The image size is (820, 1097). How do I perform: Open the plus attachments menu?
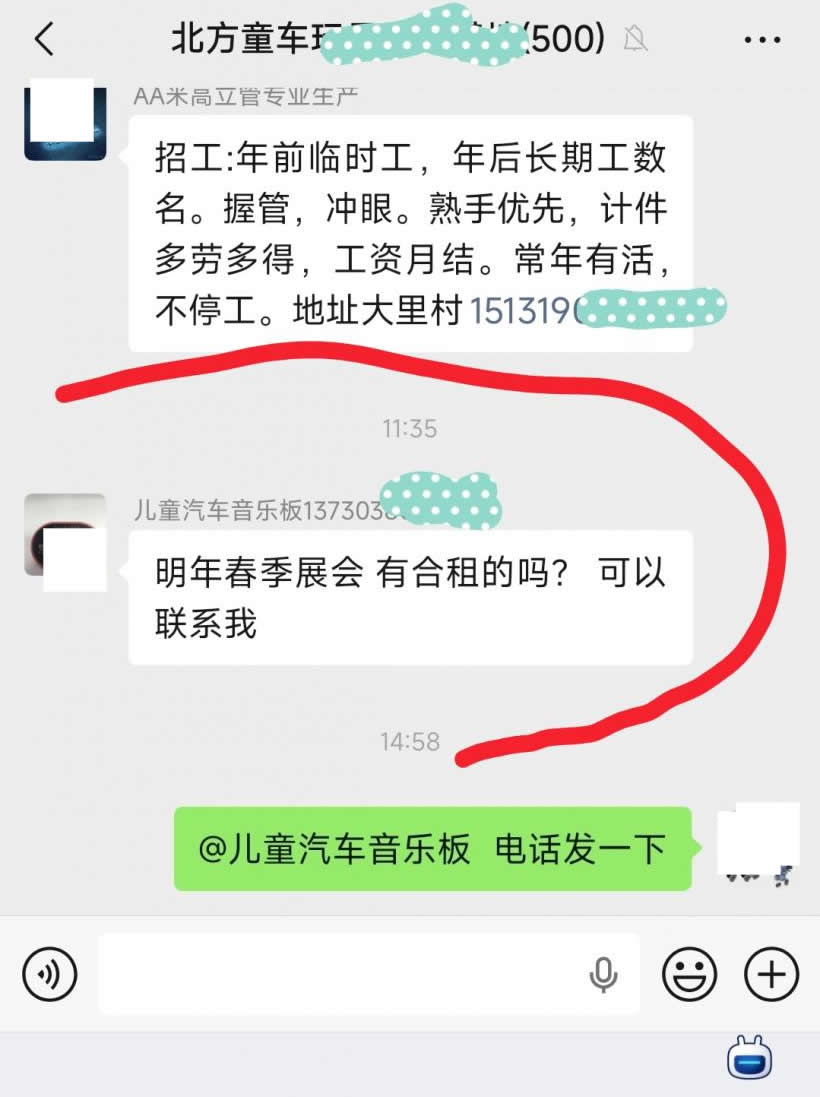click(771, 974)
